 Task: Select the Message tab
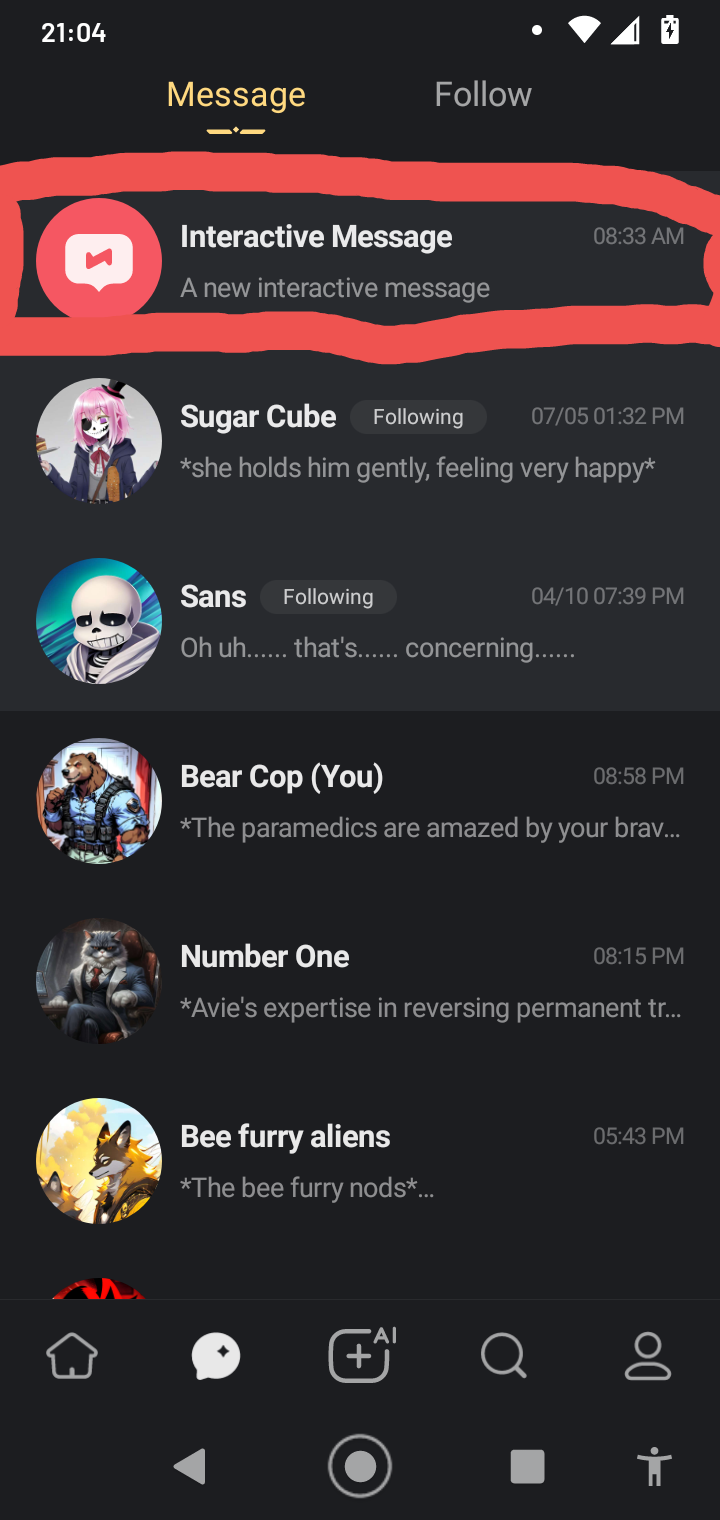(236, 95)
